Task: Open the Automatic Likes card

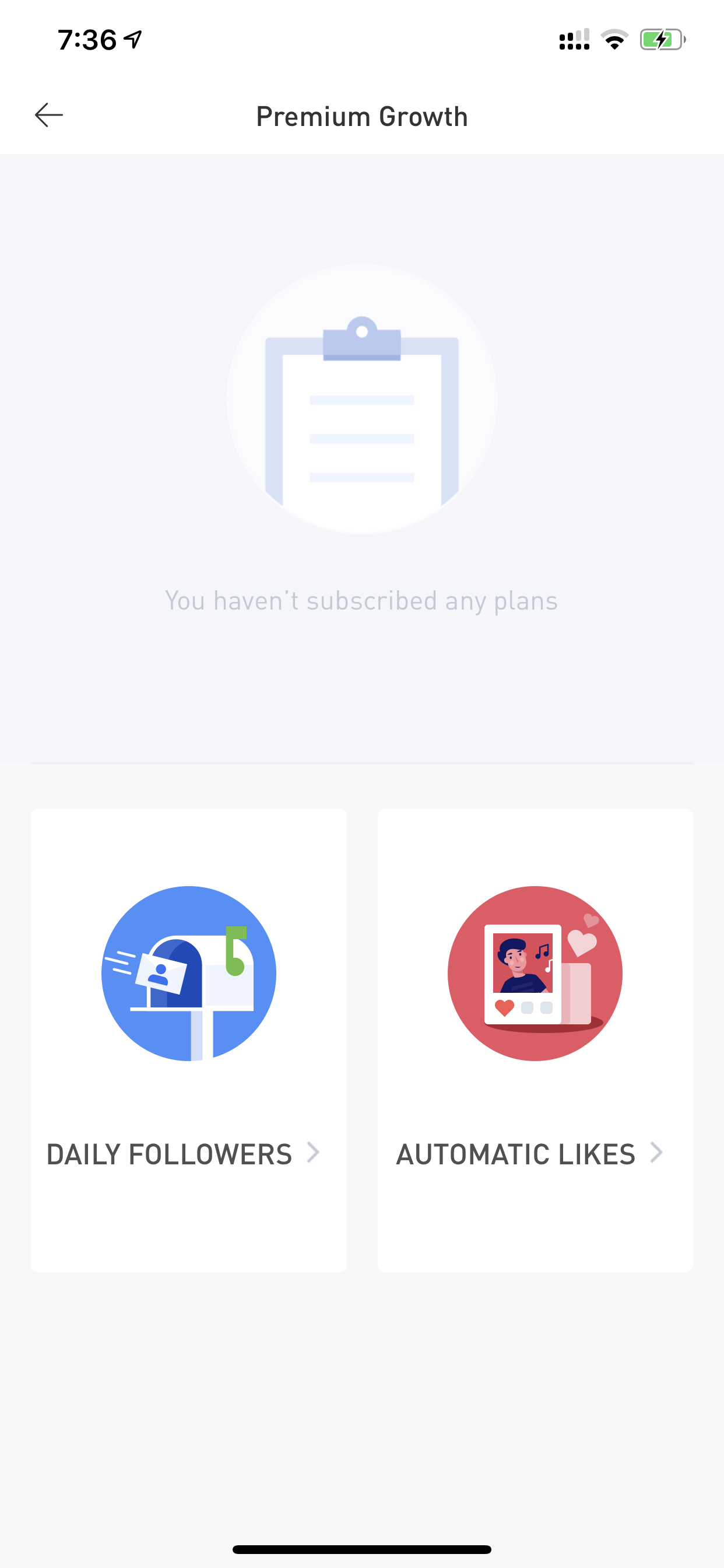Action: click(535, 1039)
